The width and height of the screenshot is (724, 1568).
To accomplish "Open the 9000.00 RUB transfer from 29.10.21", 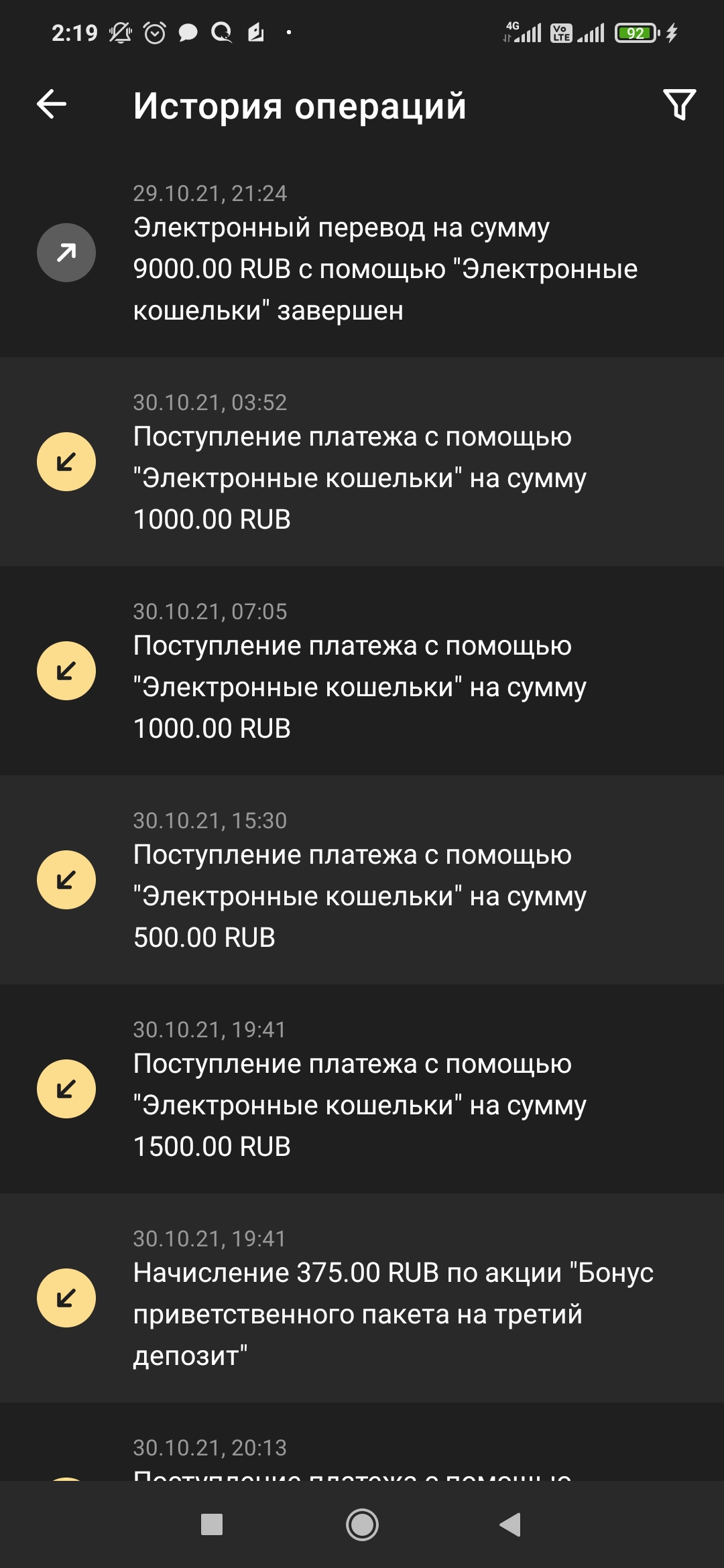I will click(362, 253).
